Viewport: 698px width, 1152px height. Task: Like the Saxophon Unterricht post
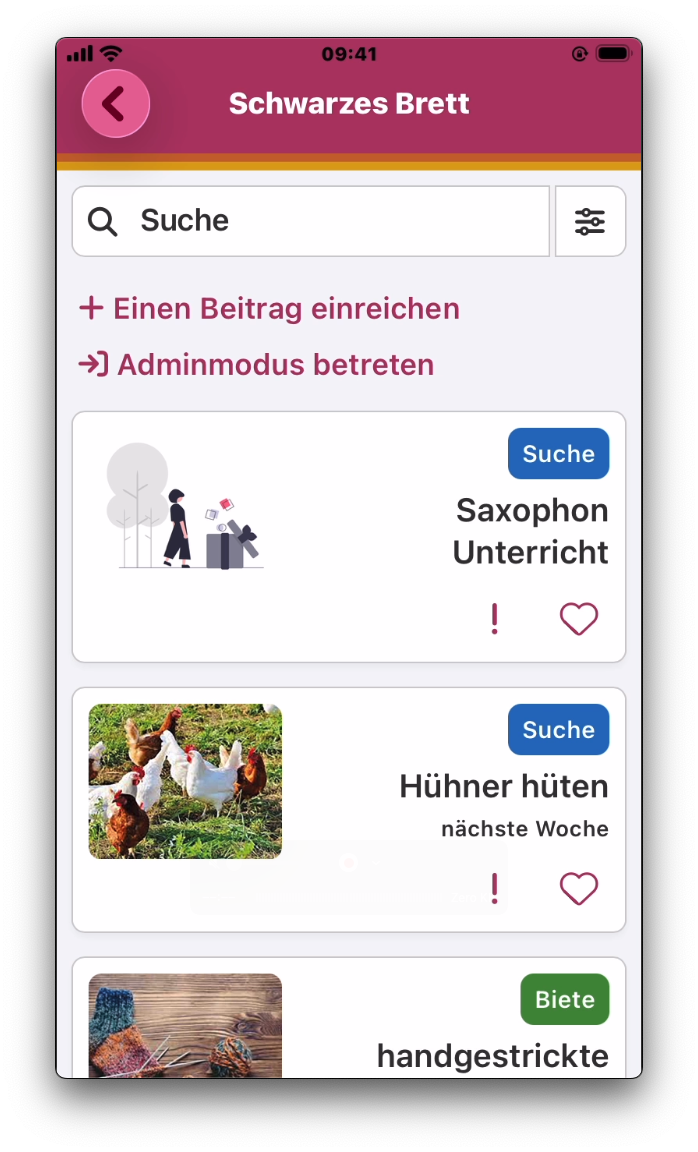578,620
